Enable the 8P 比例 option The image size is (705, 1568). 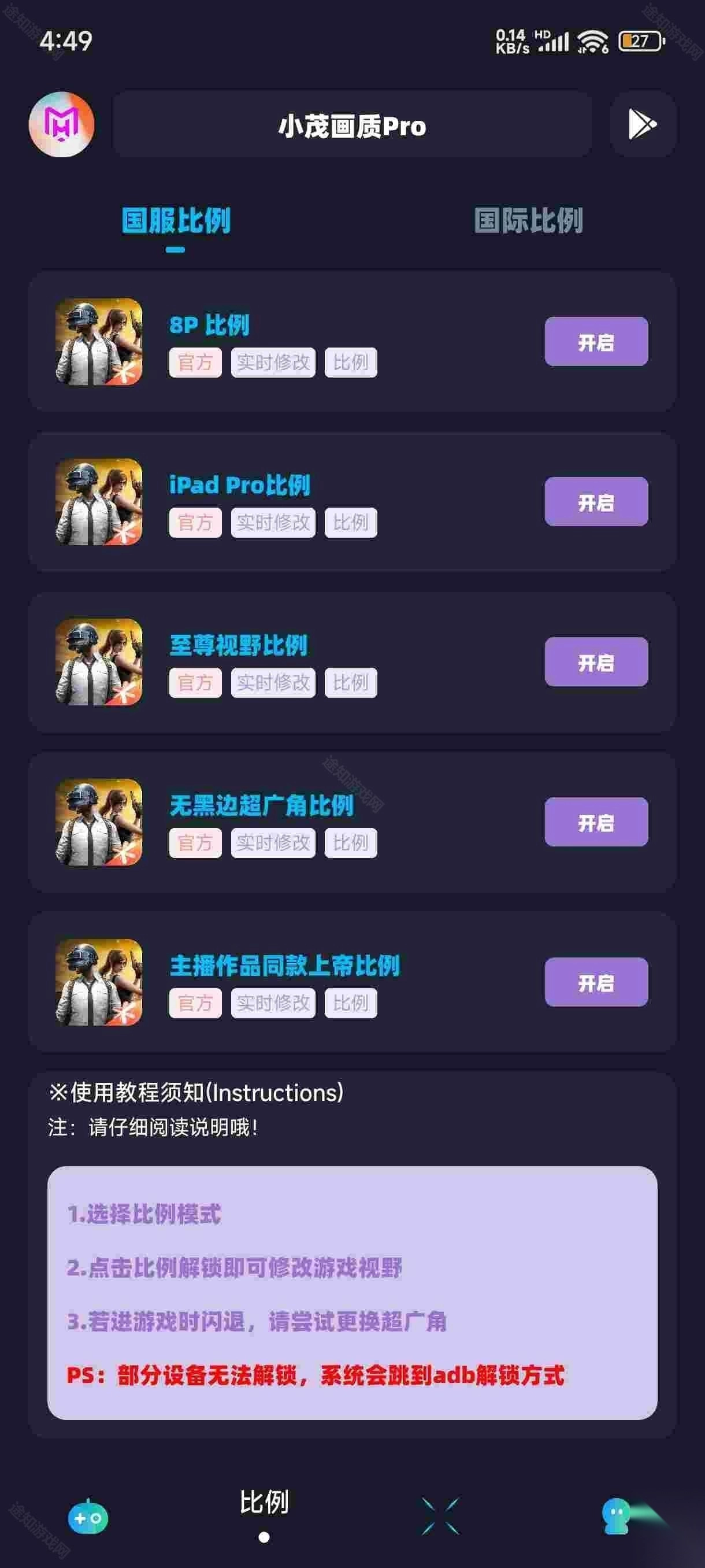coord(596,342)
